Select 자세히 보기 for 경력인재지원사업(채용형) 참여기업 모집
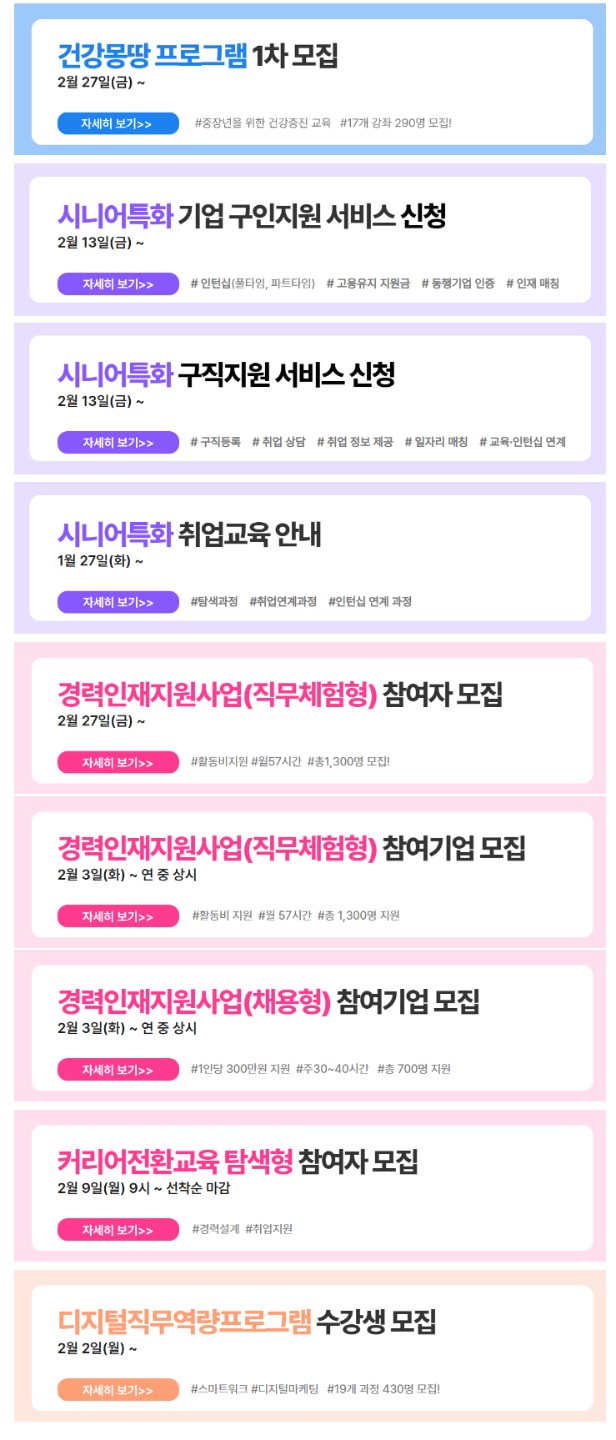 point(117,1069)
